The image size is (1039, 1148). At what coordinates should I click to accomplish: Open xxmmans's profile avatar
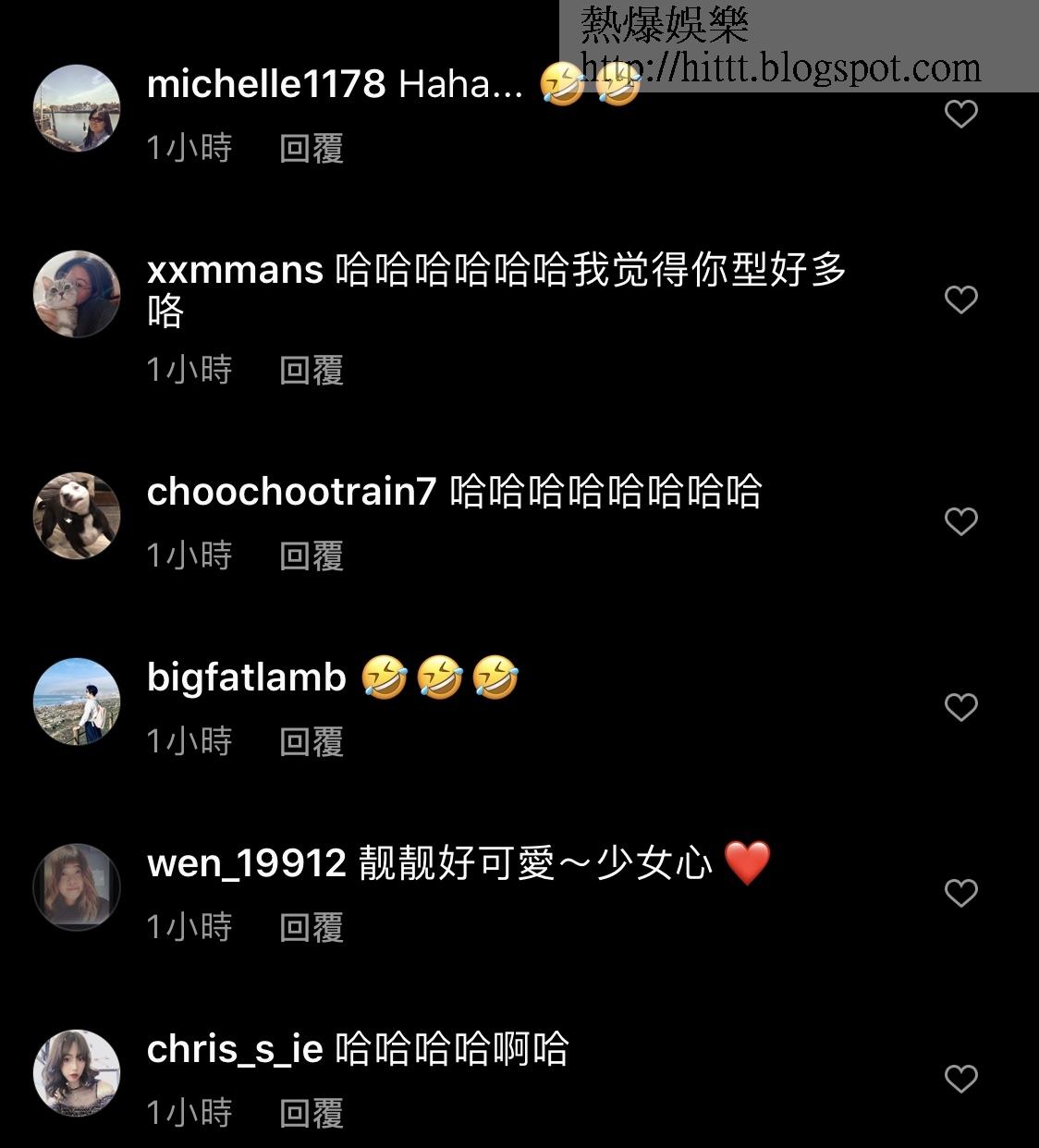click(77, 294)
